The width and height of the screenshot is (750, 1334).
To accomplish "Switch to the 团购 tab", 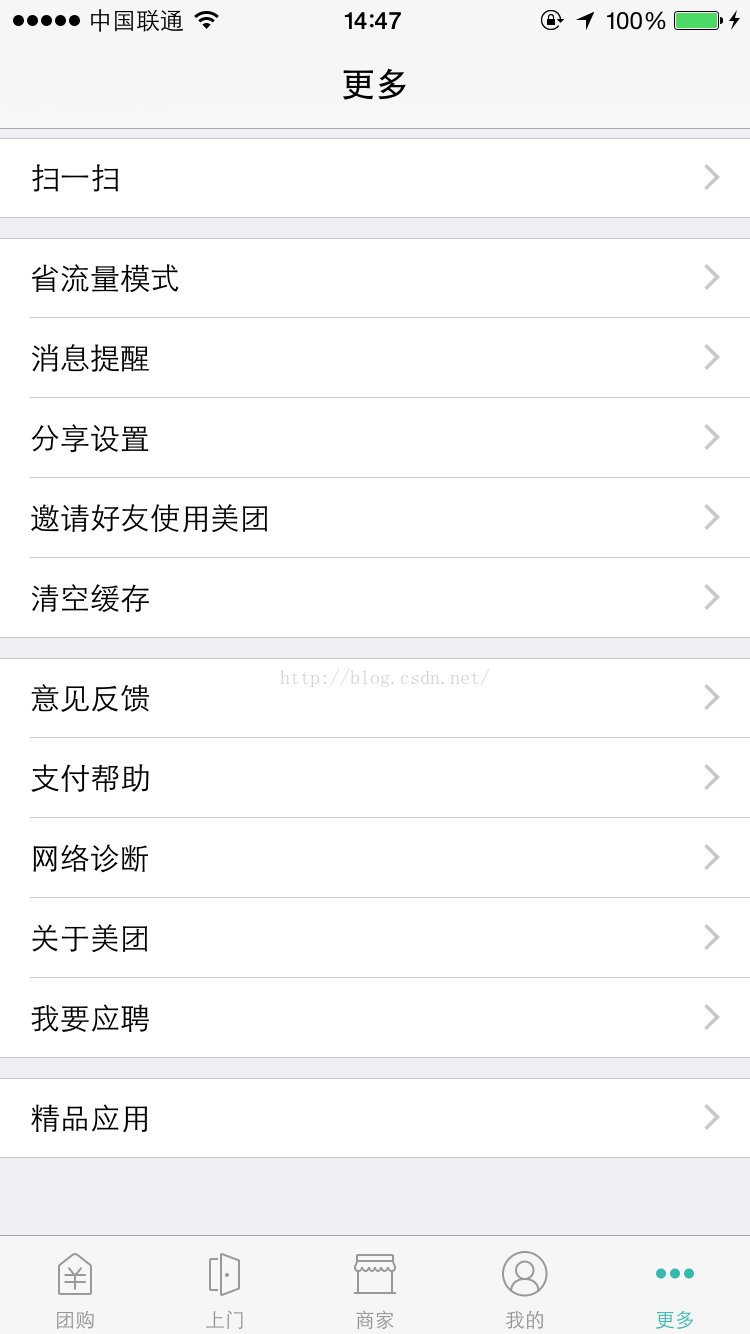I will pos(75,1286).
